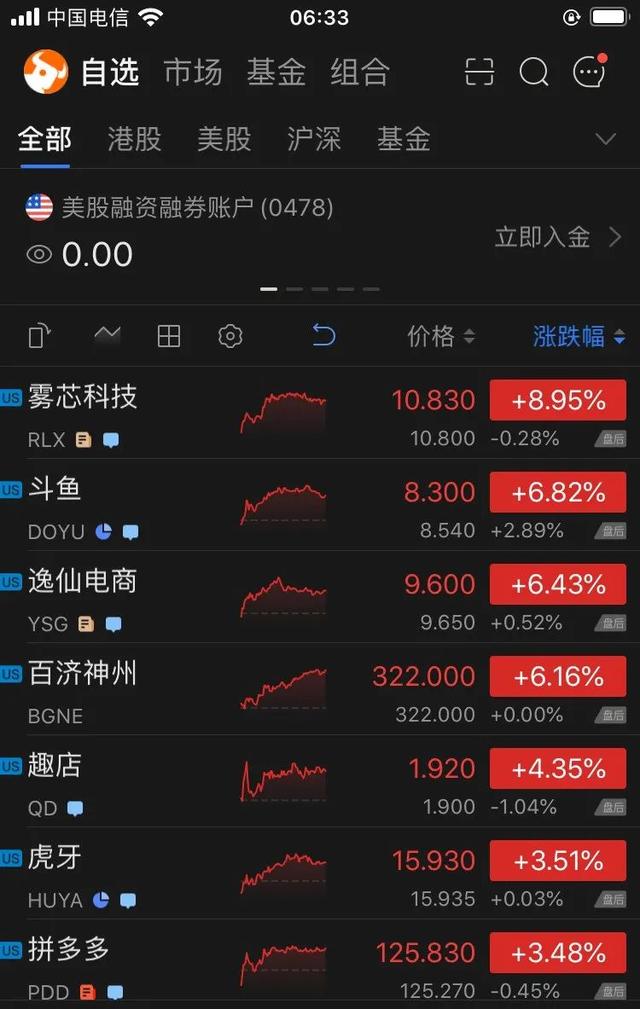Image resolution: width=640 pixels, height=1009 pixels.
Task: Select the 沪深 watchlist filter
Action: coord(314,139)
